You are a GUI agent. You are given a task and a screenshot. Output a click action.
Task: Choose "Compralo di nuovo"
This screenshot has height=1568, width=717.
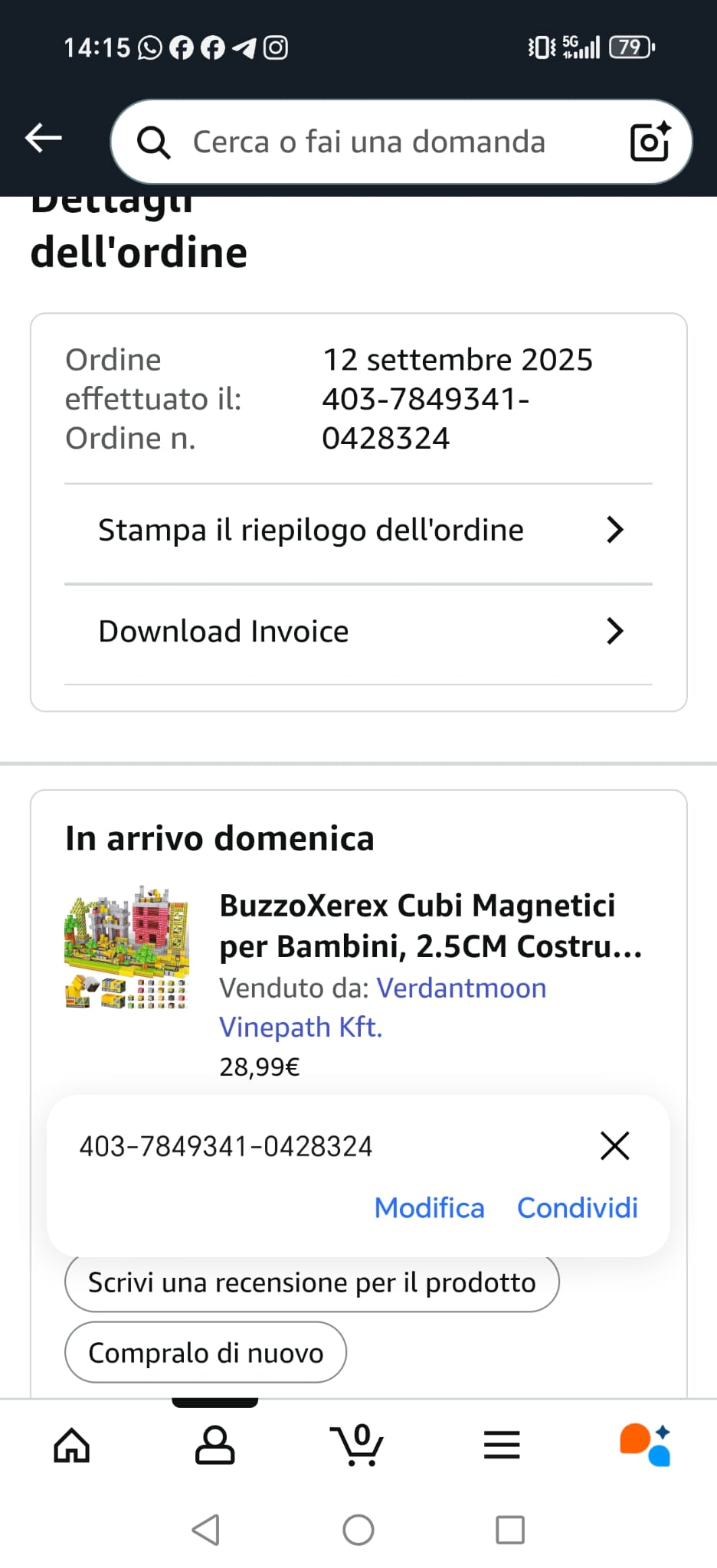click(205, 1353)
